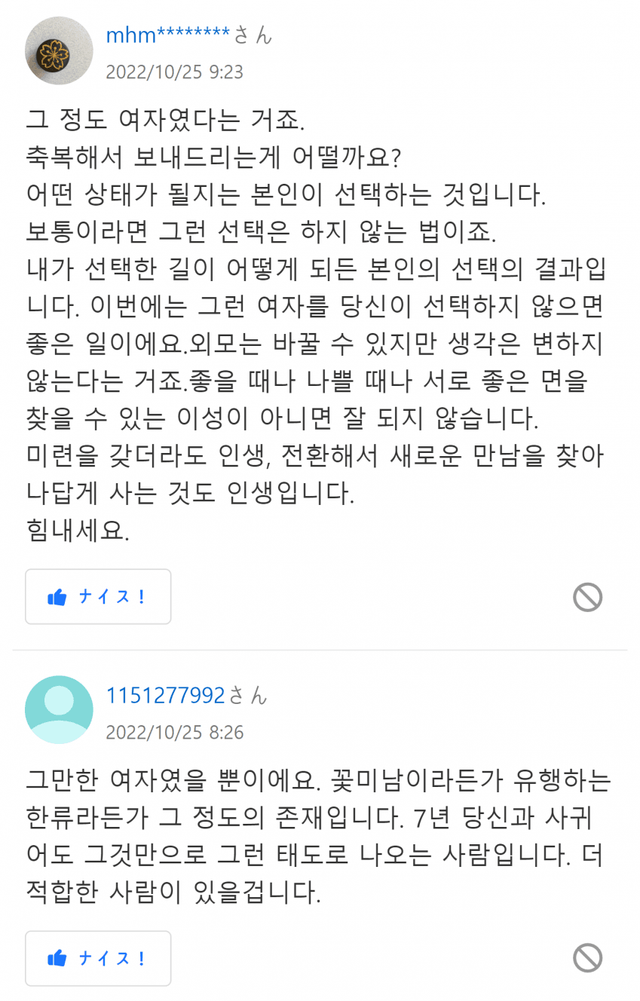
Task: Report mhm********'s answer via block icon
Action: [x=587, y=597]
